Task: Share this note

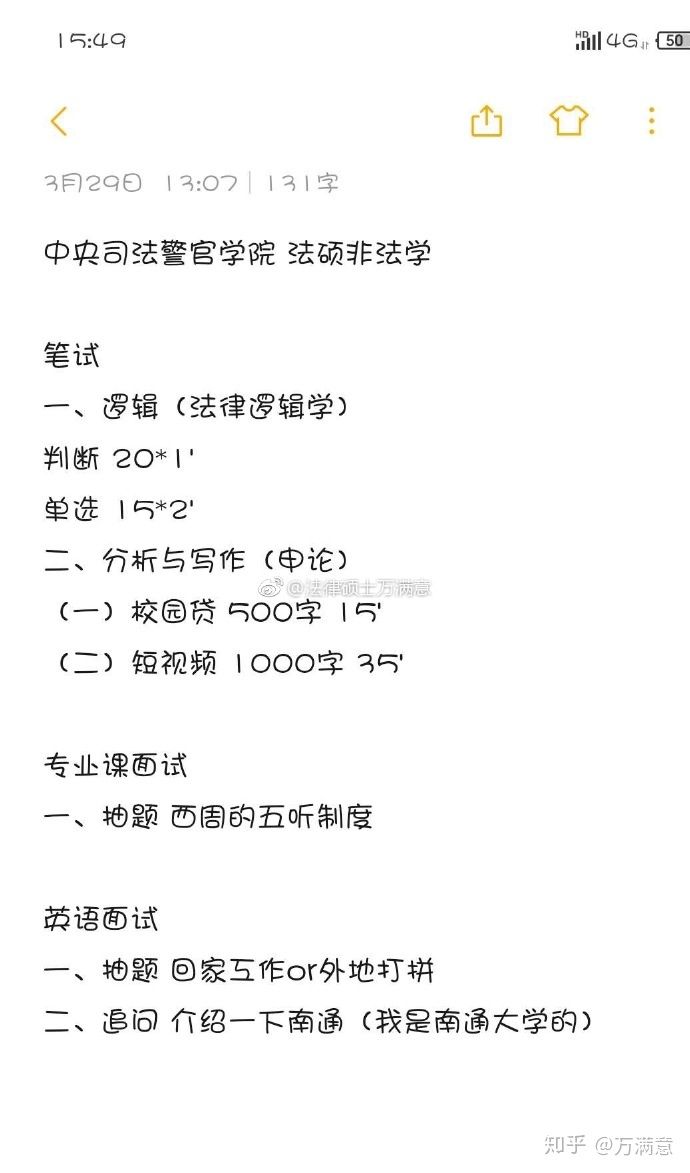Action: tap(486, 122)
